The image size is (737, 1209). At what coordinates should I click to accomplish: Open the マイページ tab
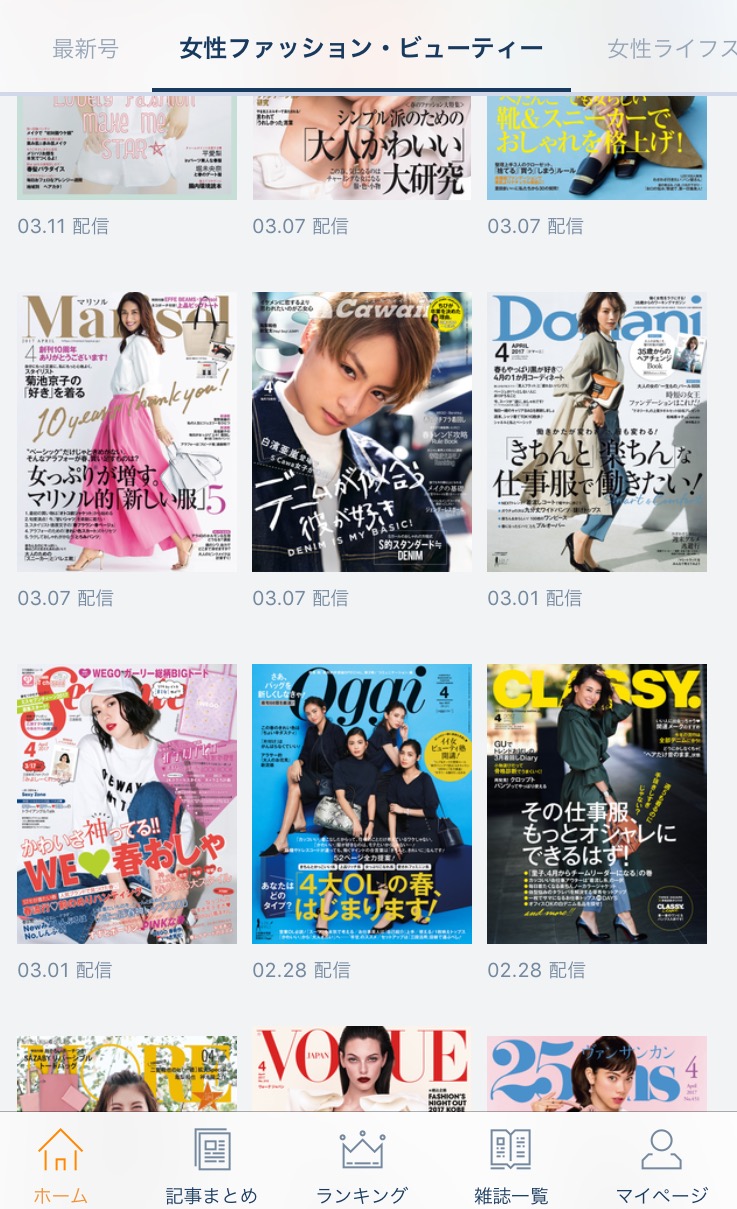pyautogui.click(x=661, y=1164)
